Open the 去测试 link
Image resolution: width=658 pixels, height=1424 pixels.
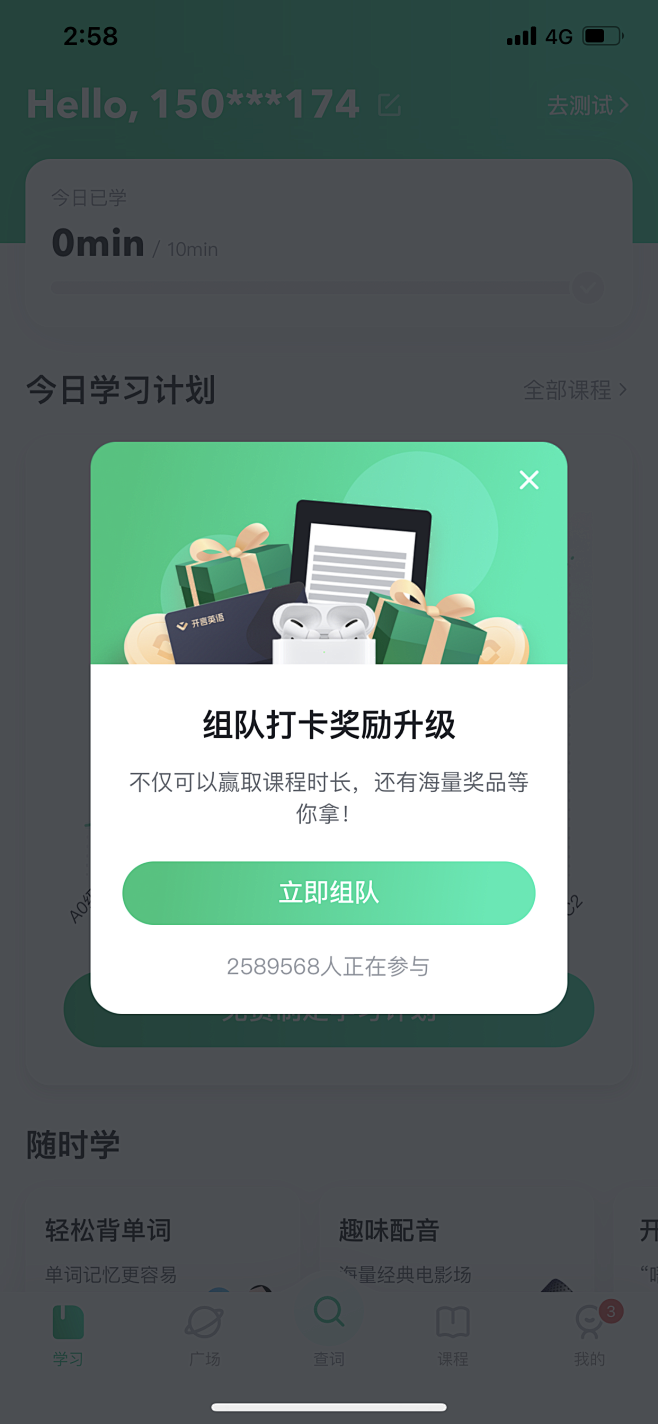(x=588, y=105)
